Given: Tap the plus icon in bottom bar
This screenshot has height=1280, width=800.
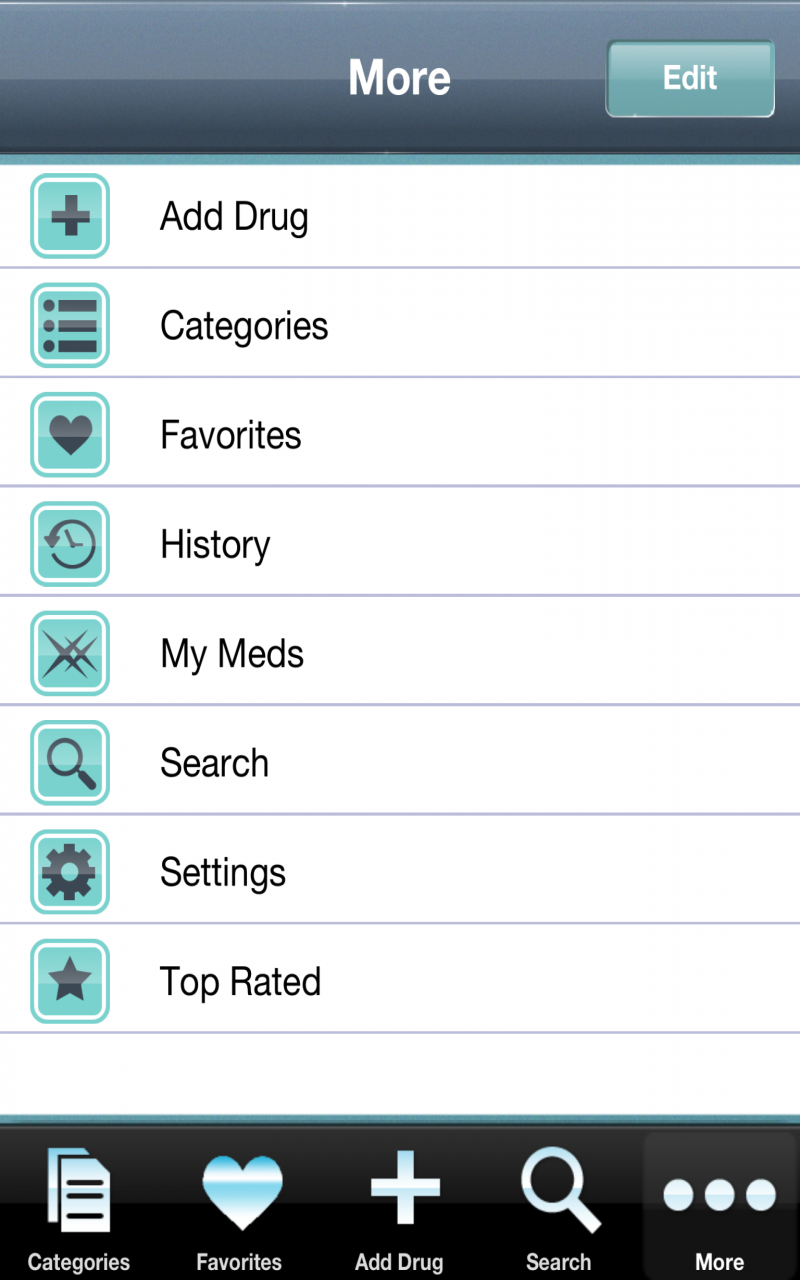Looking at the screenshot, I should (399, 1190).
